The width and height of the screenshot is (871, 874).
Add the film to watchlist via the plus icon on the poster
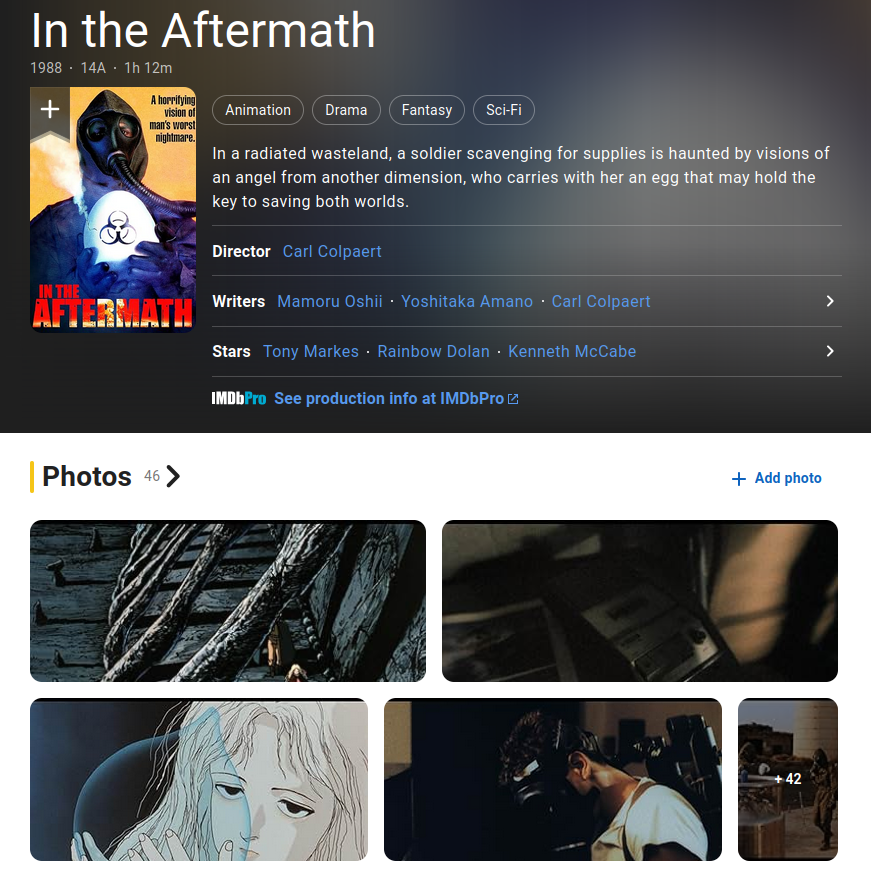[x=50, y=109]
